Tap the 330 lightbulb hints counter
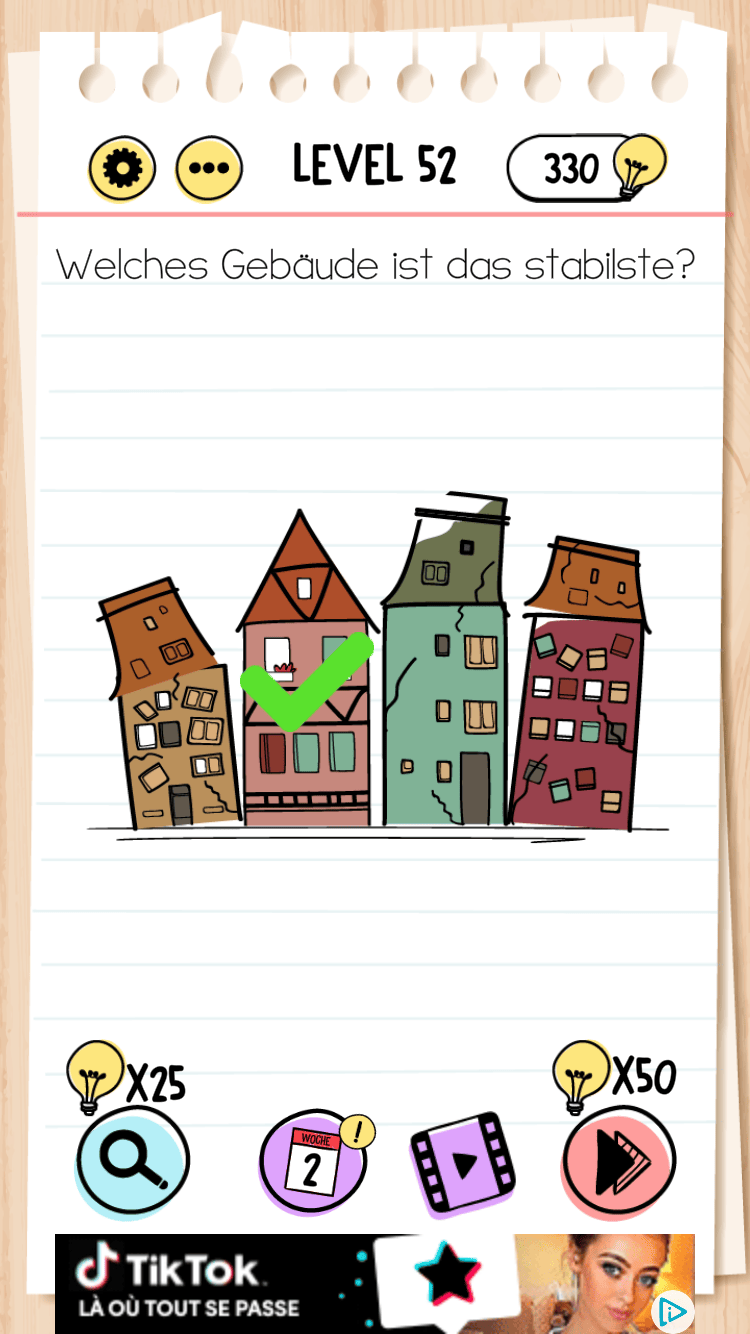Viewport: 750px width, 1334px height. click(x=585, y=168)
